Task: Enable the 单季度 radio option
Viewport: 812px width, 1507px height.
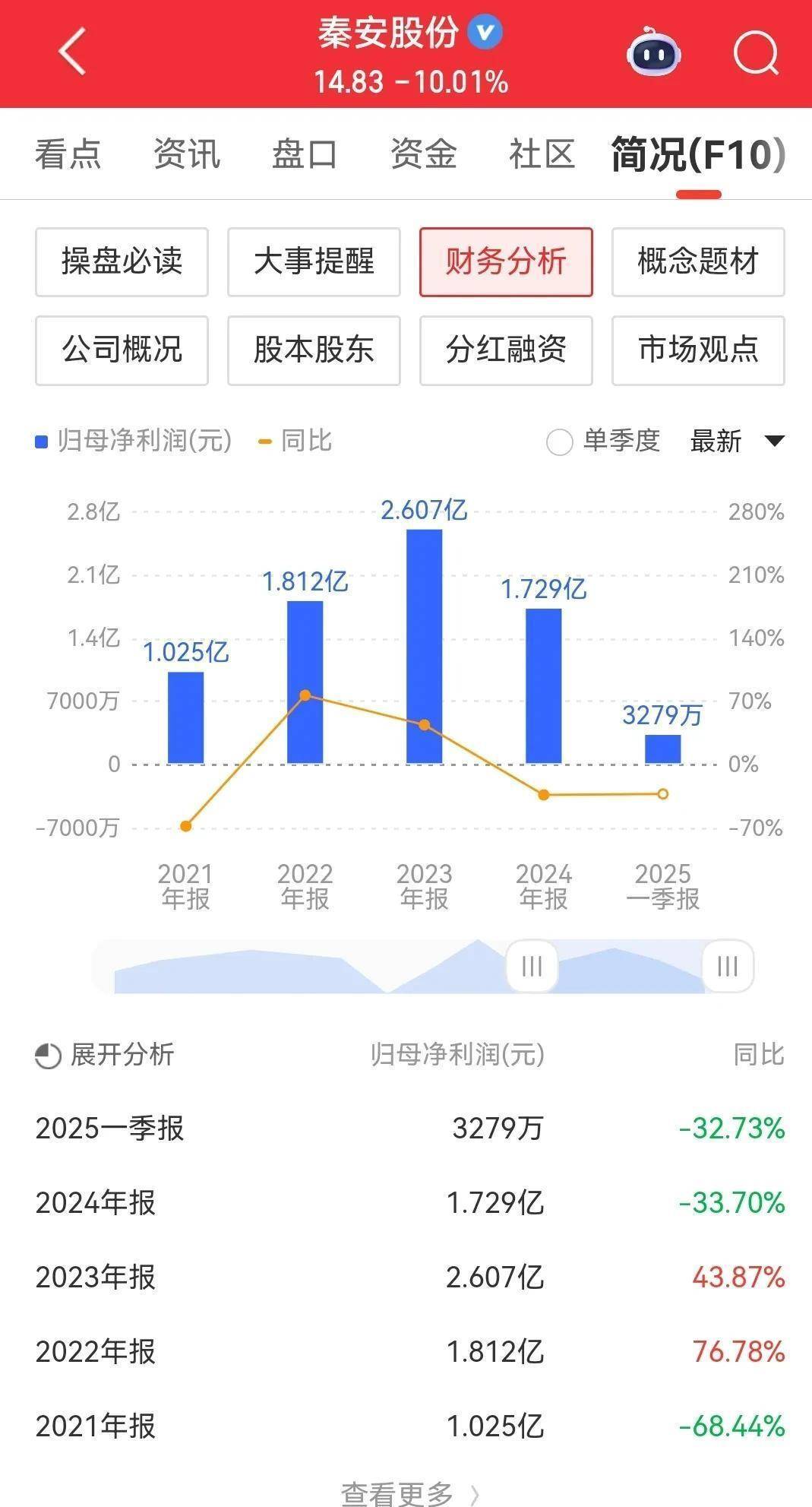Action: (x=559, y=441)
